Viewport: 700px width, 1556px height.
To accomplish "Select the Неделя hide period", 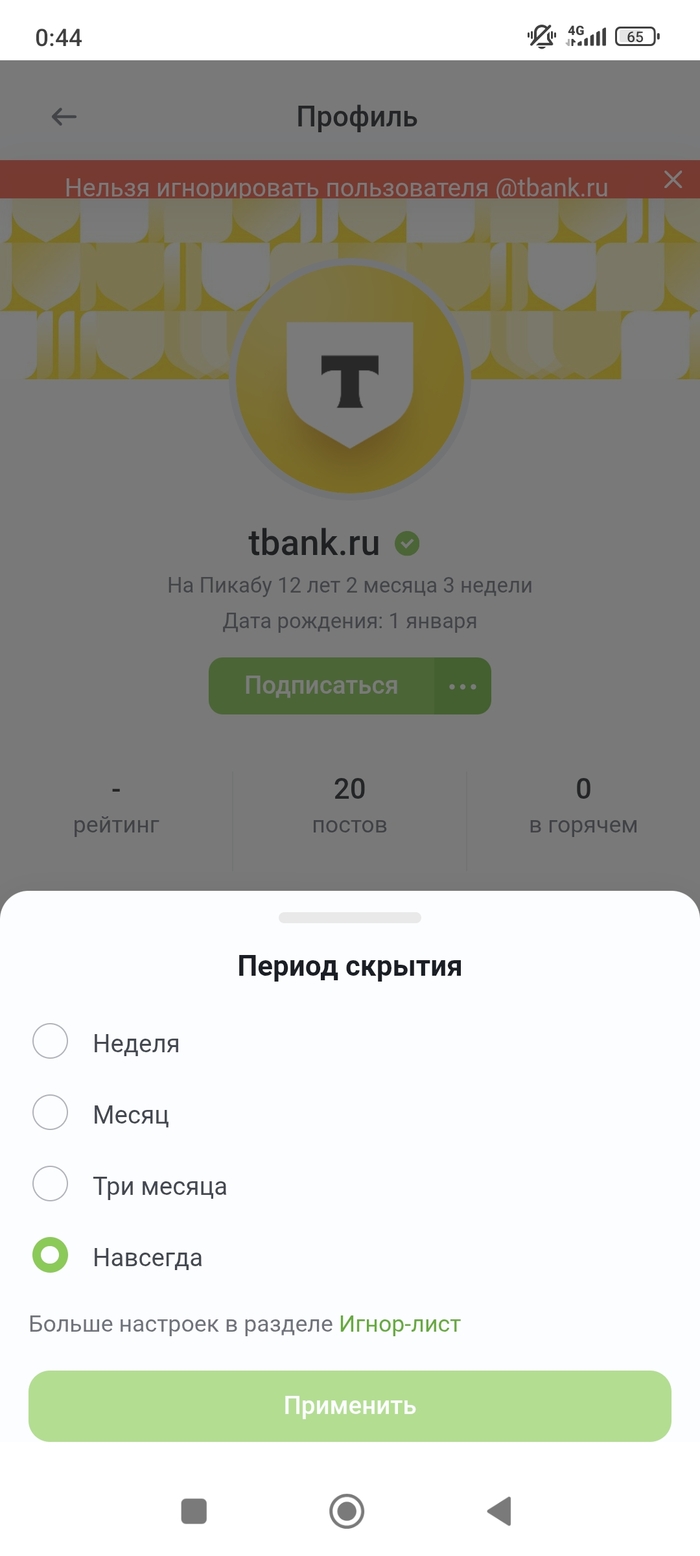I will click(50, 1041).
